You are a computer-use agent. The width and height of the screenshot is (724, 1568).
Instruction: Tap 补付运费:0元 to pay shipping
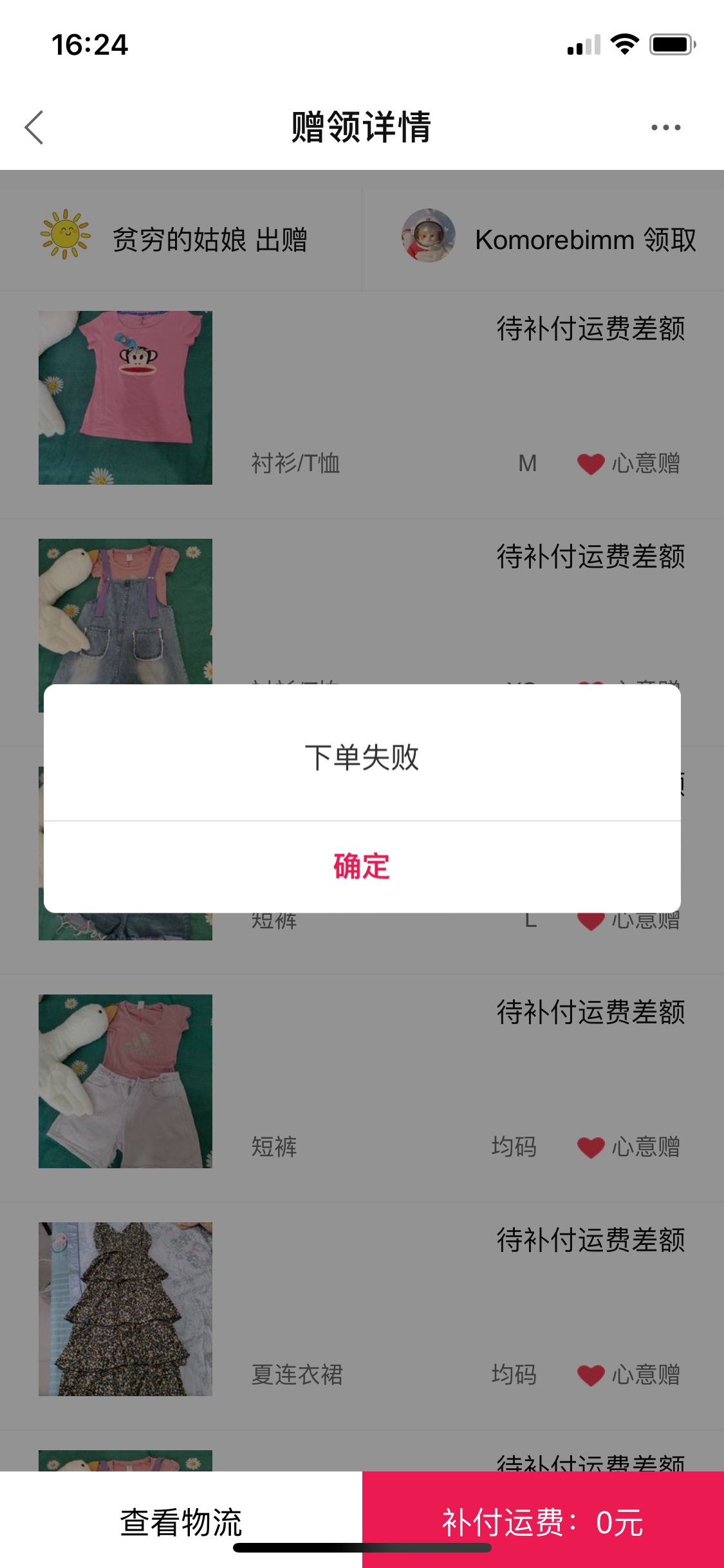(543, 1522)
